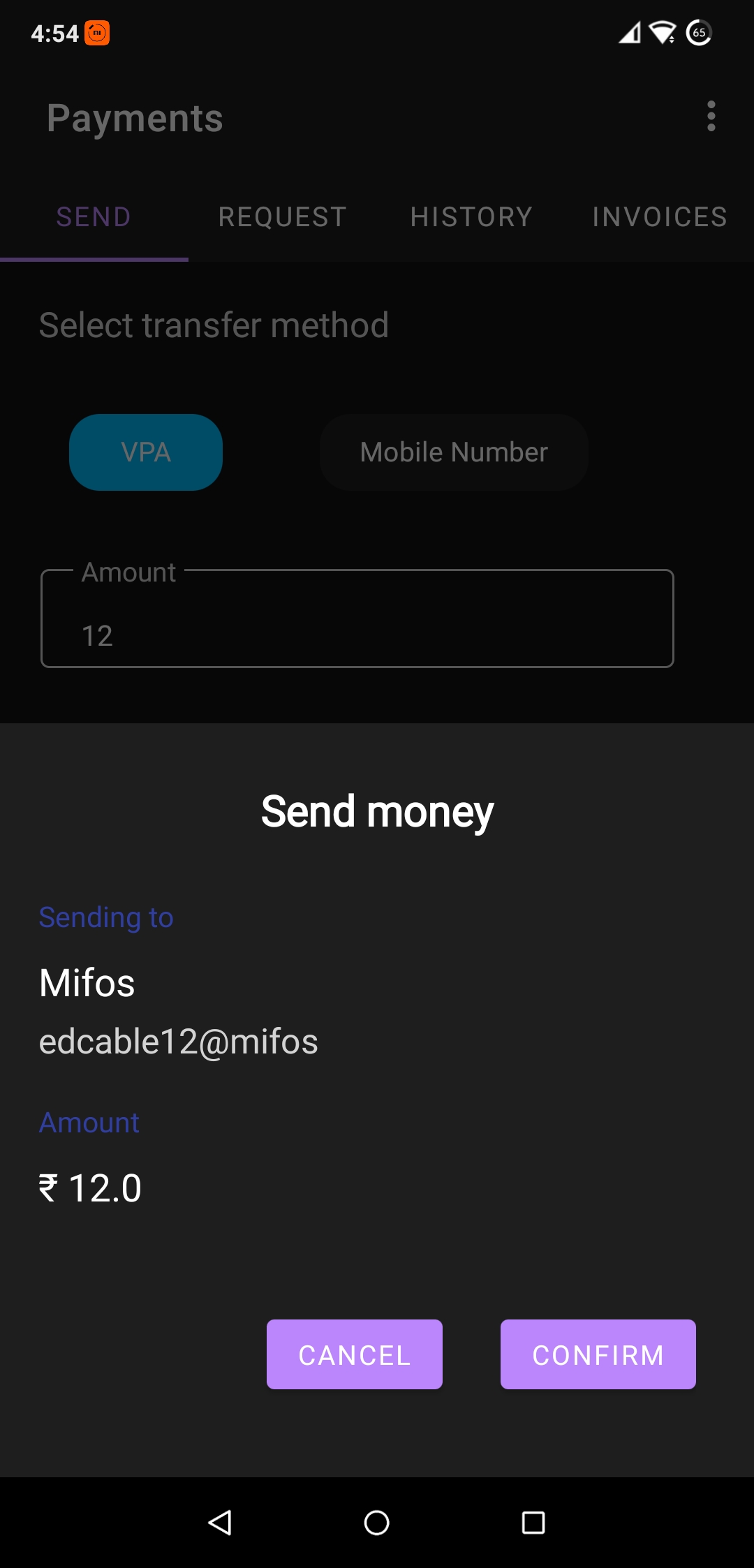
Task: Choose VPA as transfer method
Action: tap(146, 452)
